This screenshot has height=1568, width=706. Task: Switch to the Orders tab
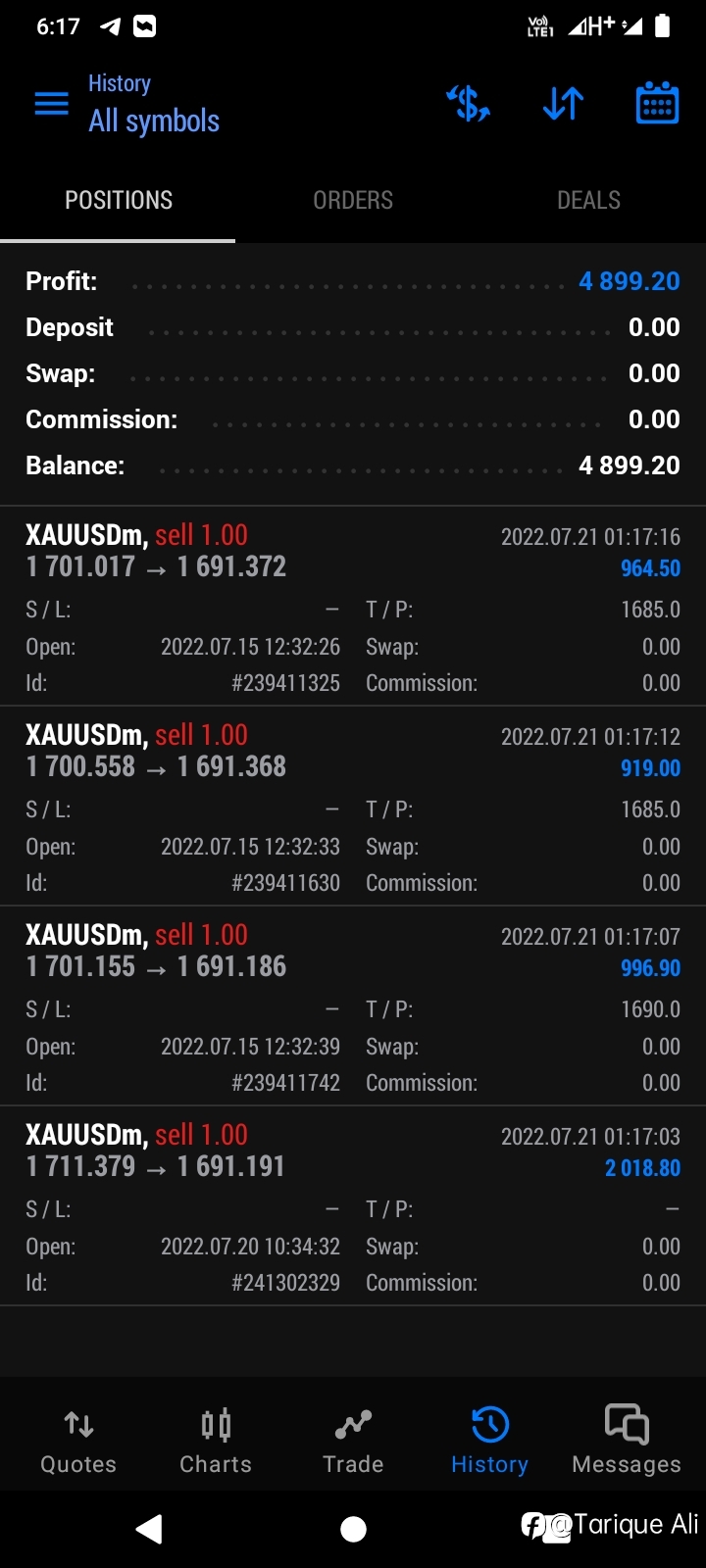point(353,200)
